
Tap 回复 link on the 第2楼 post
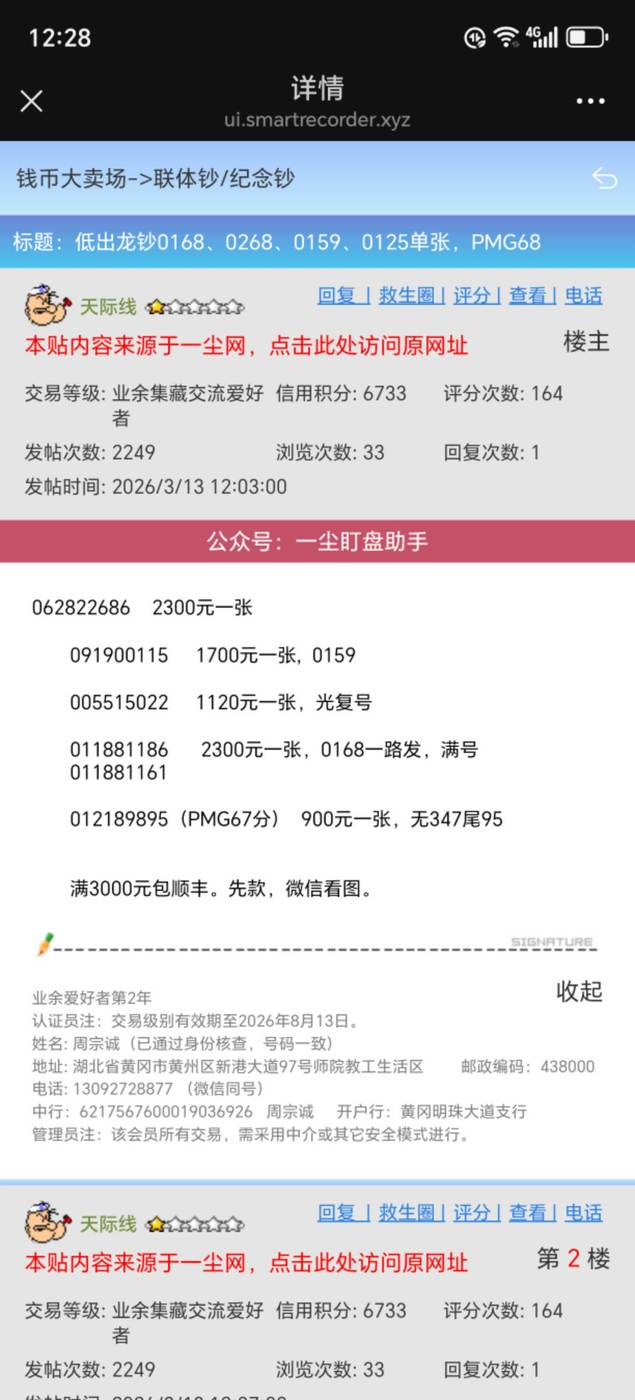pos(341,1212)
